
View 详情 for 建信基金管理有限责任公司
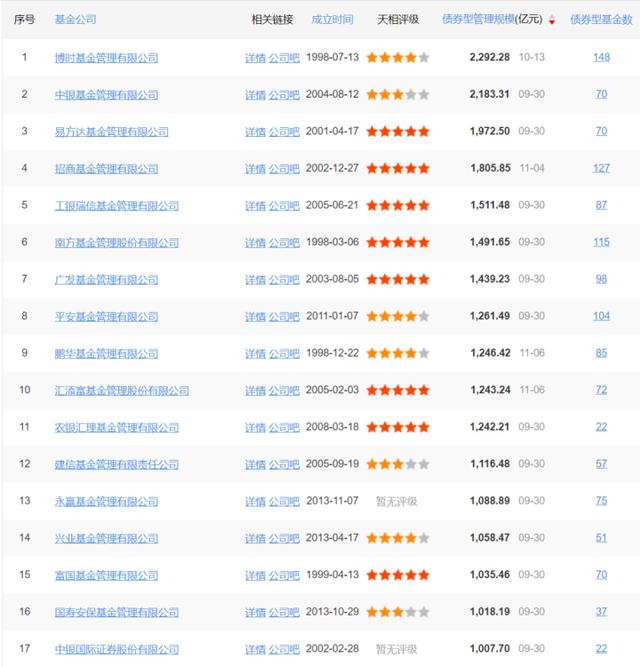coord(255,465)
